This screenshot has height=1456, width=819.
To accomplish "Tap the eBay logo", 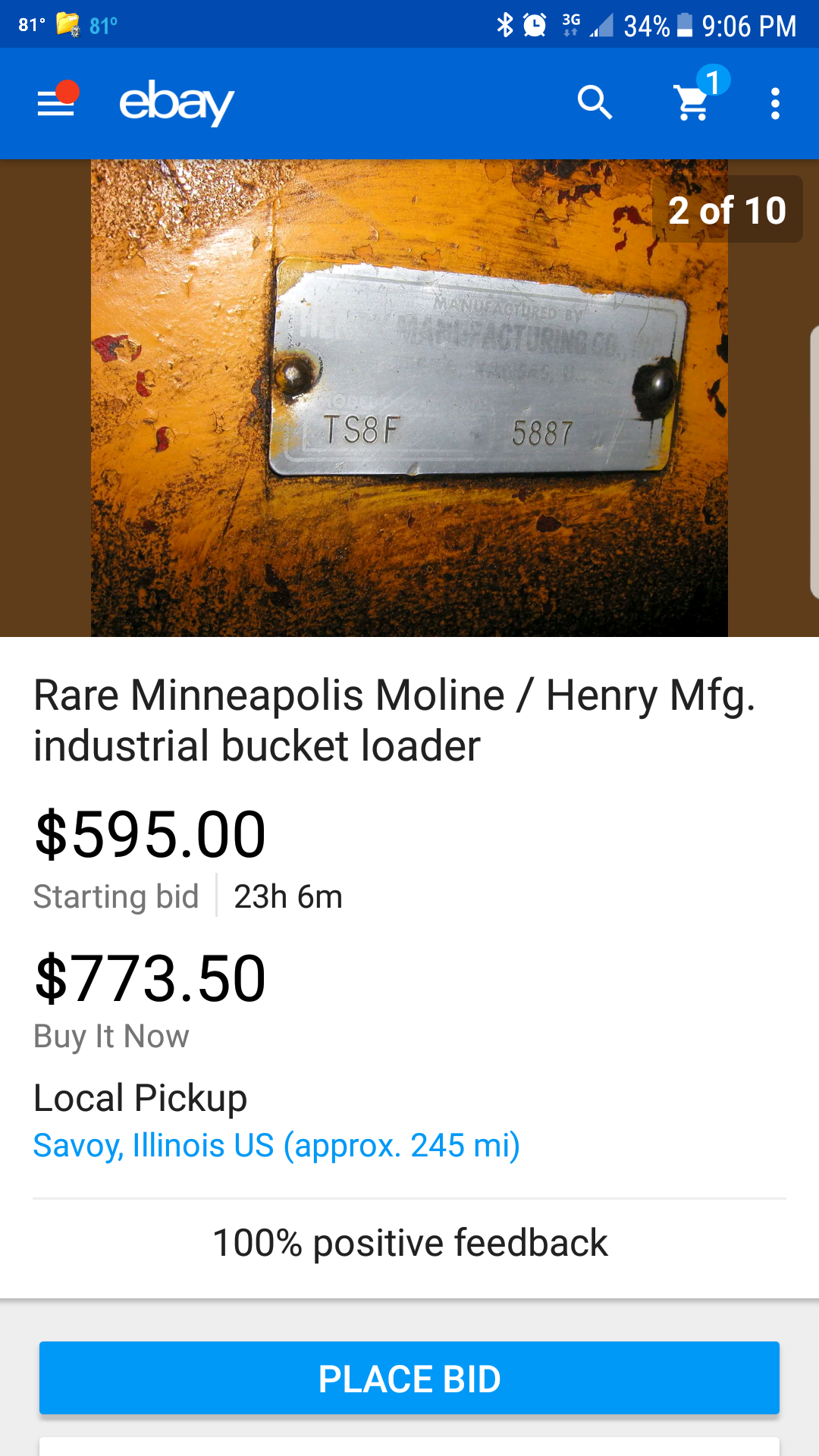I will coord(177,102).
